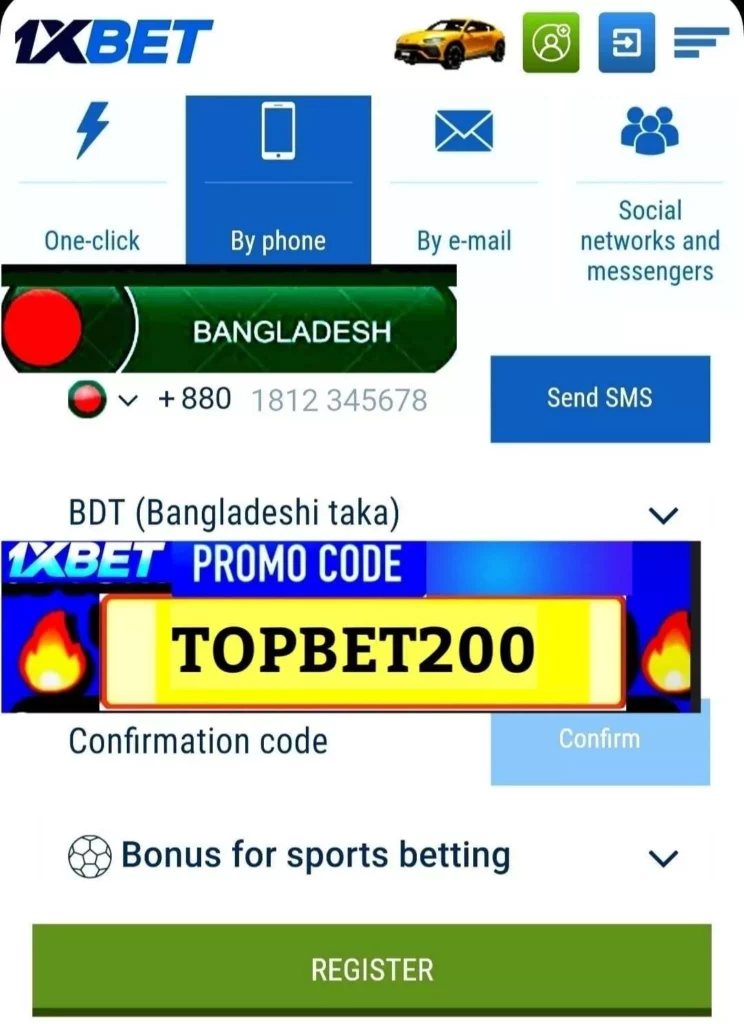Open the e-mail envelope icon
The height and width of the screenshot is (1024, 744).
(463, 133)
